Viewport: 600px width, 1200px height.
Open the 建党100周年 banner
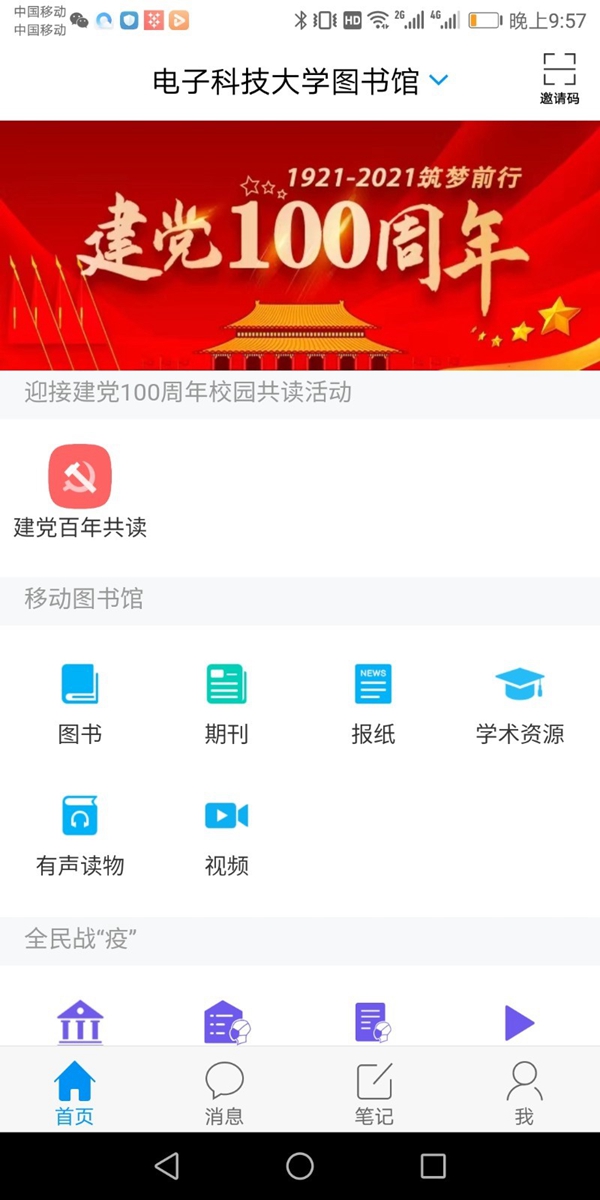point(300,245)
